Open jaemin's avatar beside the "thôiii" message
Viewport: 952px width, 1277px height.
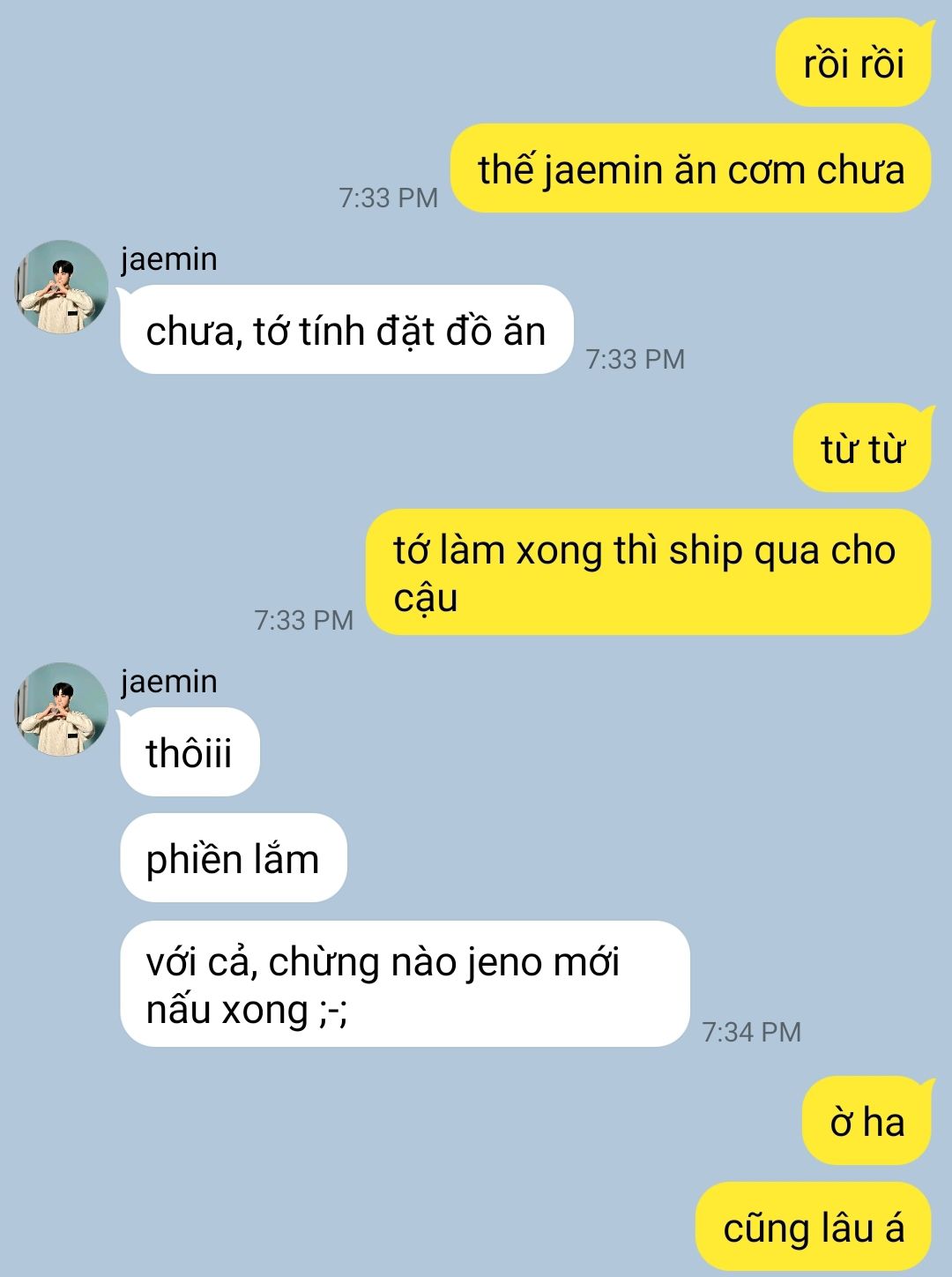pyautogui.click(x=62, y=709)
